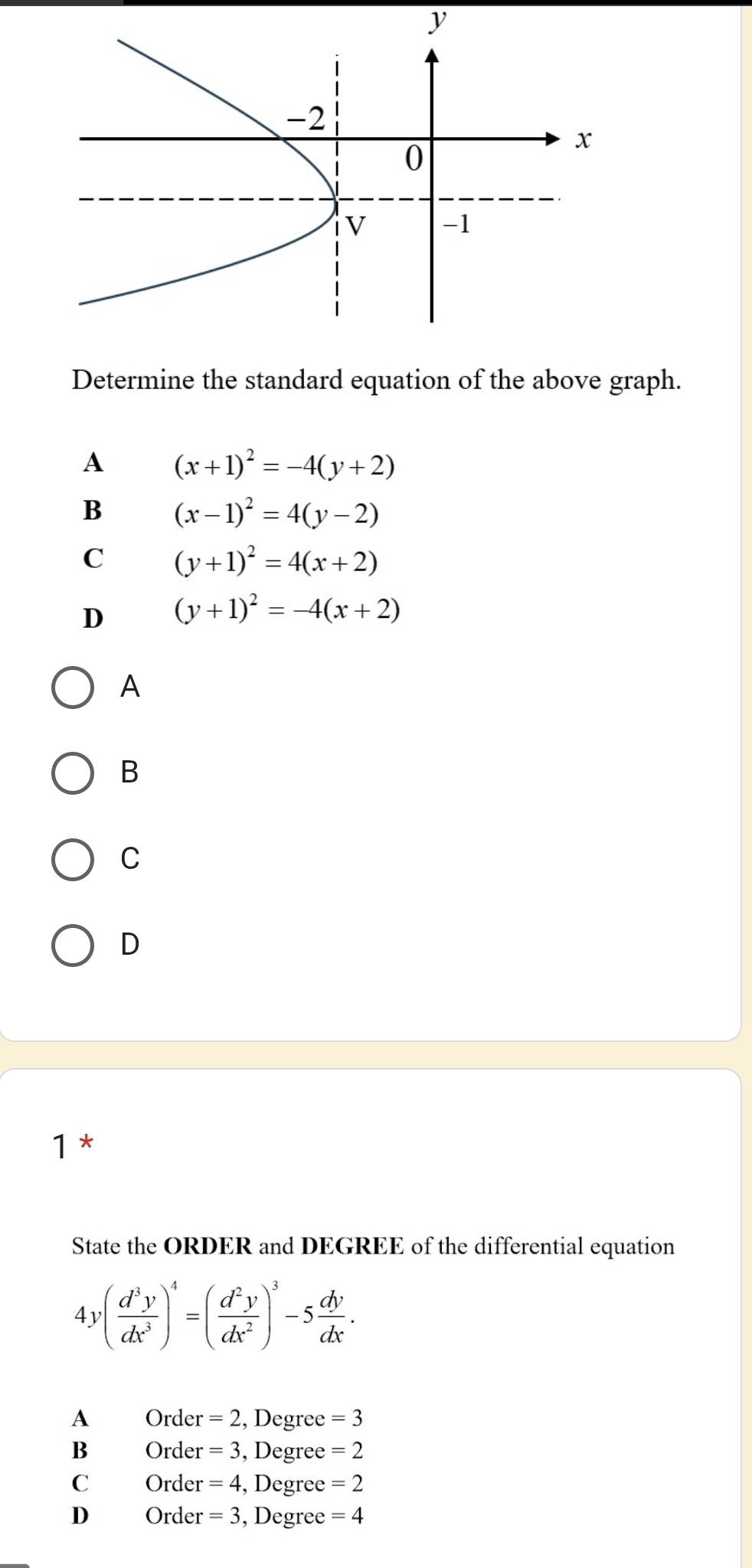Click the question text about standard equation

[377, 379]
